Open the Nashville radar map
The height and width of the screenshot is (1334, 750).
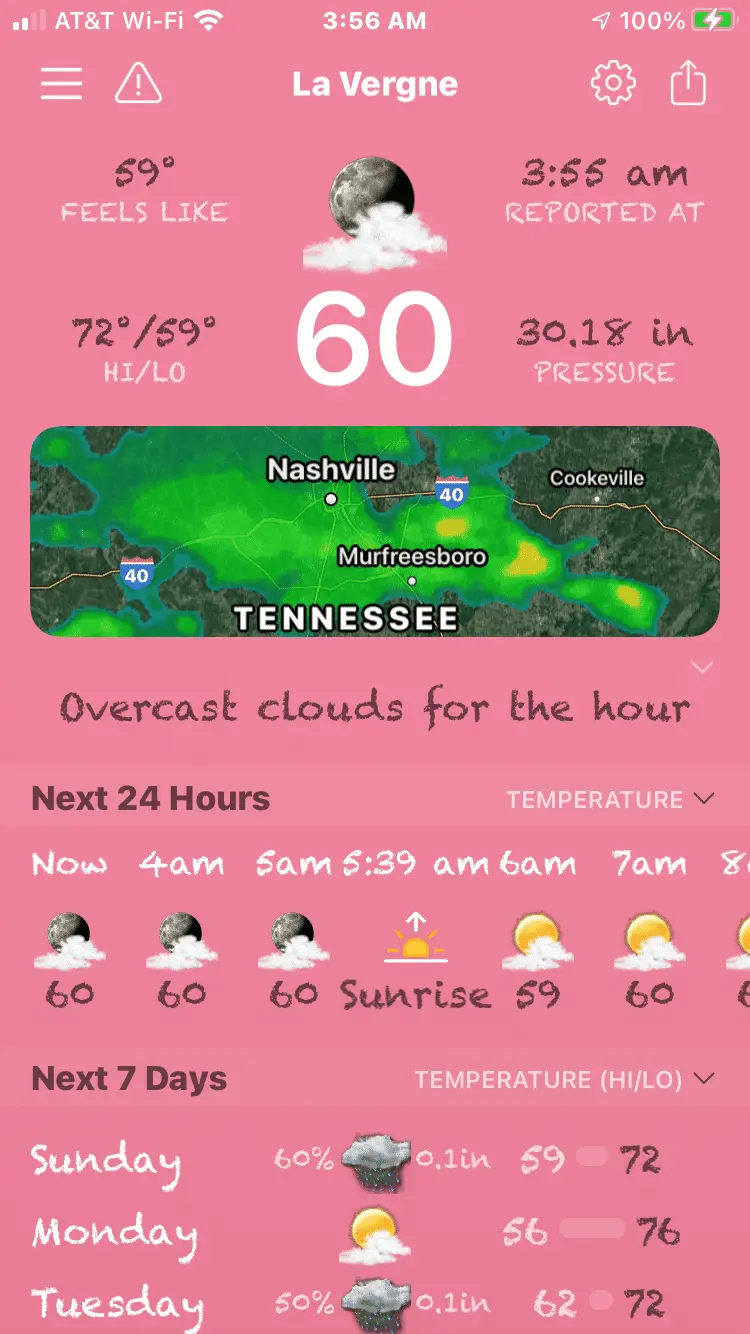point(375,532)
